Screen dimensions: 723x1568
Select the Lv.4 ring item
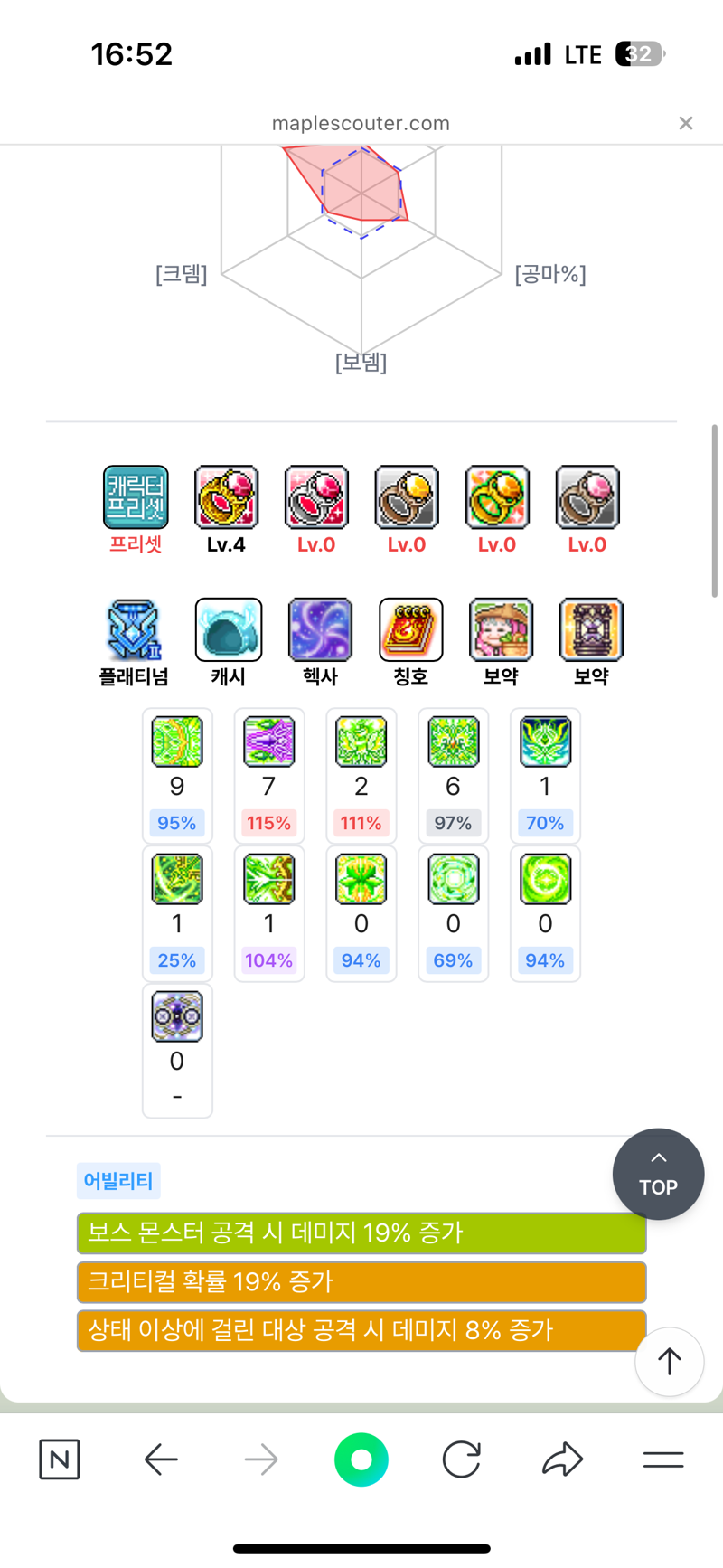(226, 497)
